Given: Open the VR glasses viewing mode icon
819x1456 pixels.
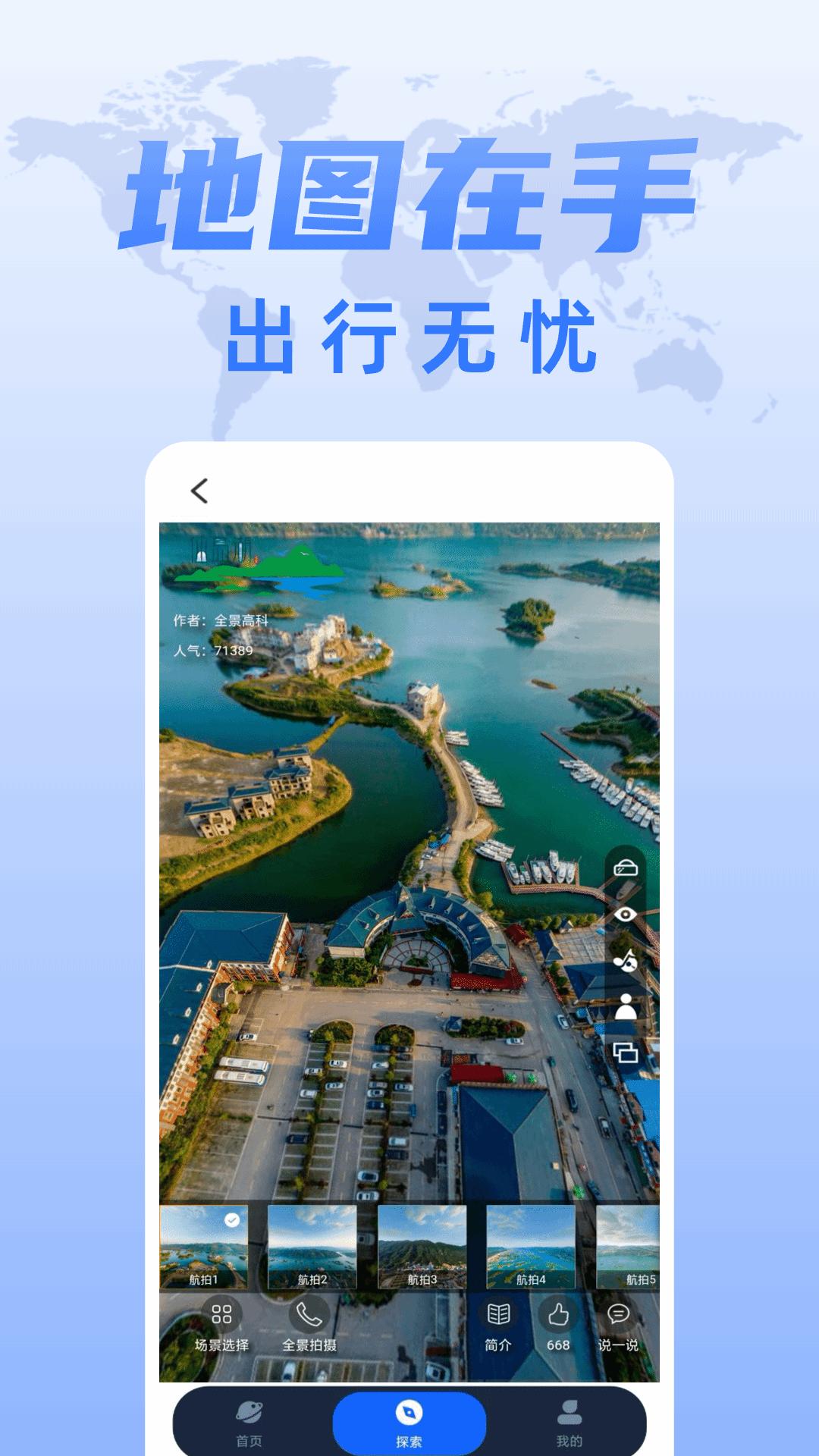Looking at the screenshot, I should click(626, 868).
